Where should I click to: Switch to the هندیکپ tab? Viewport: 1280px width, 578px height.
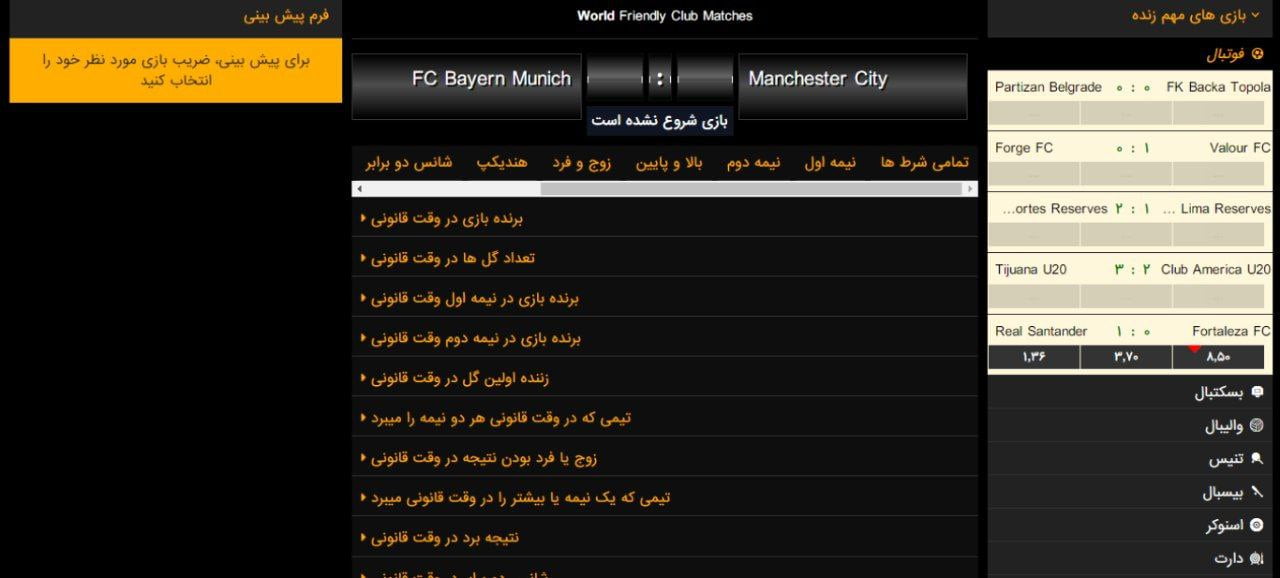pyautogui.click(x=501, y=162)
